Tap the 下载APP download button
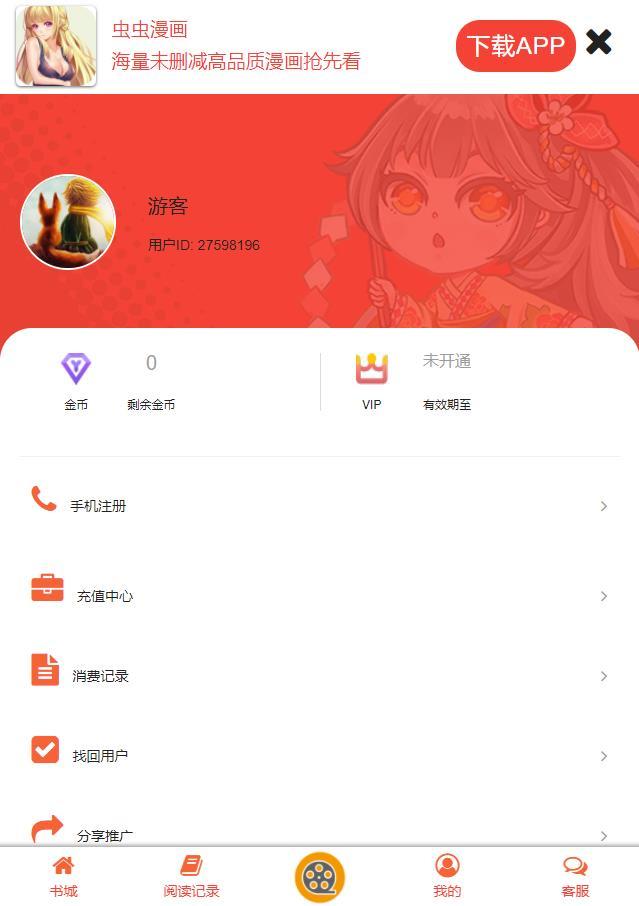The image size is (639, 906). pos(515,46)
